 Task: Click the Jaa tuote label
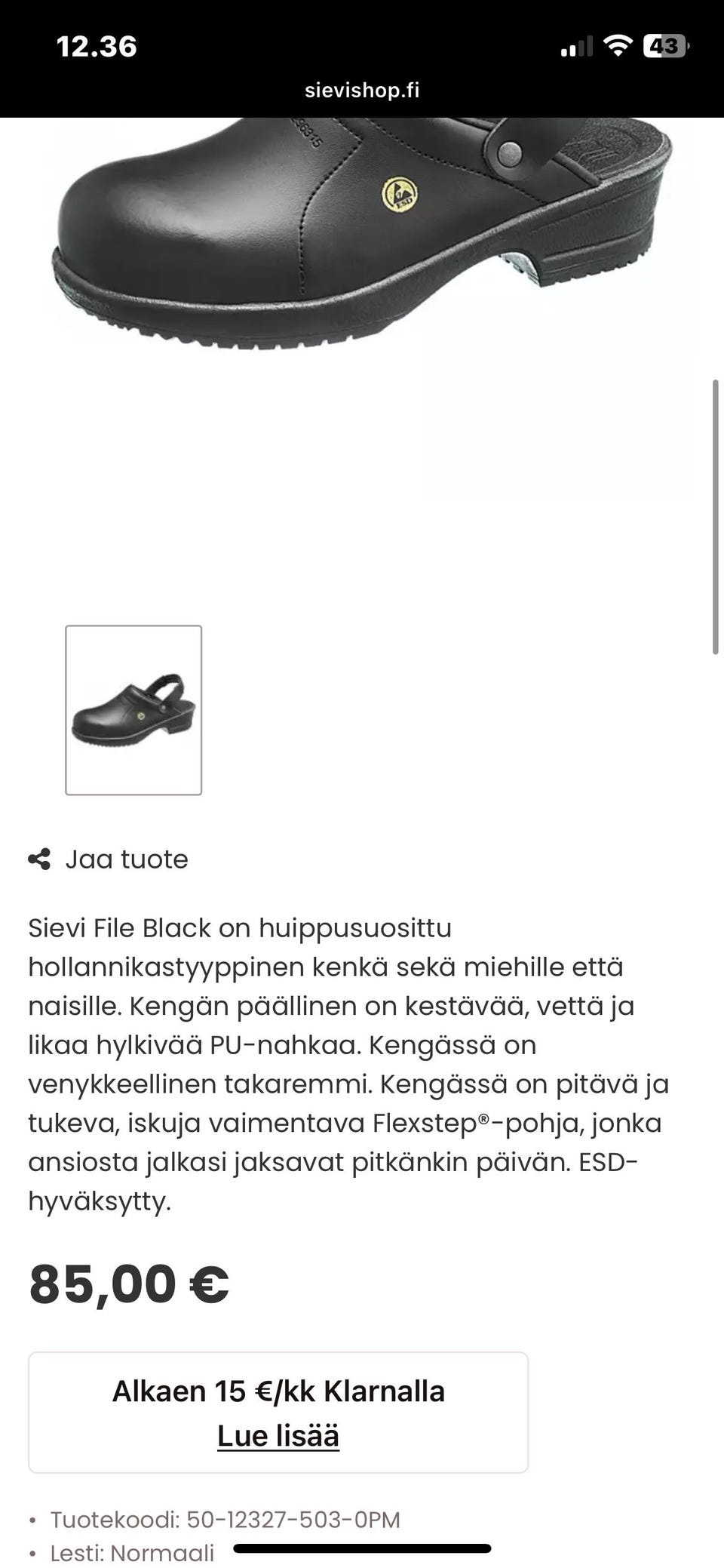[x=128, y=859]
